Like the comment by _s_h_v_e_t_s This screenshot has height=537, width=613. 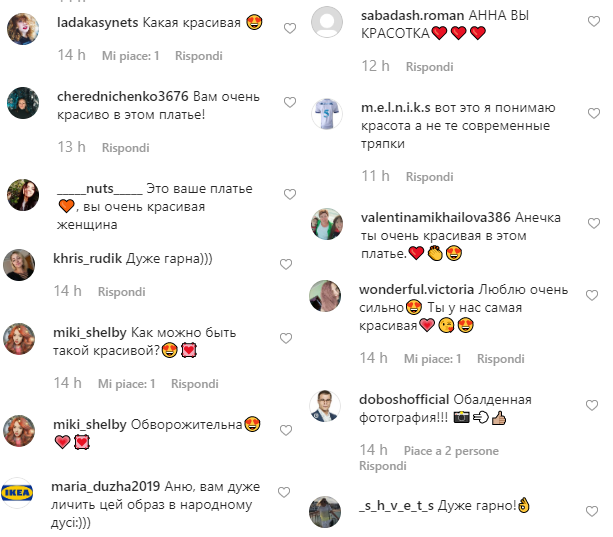point(597,509)
